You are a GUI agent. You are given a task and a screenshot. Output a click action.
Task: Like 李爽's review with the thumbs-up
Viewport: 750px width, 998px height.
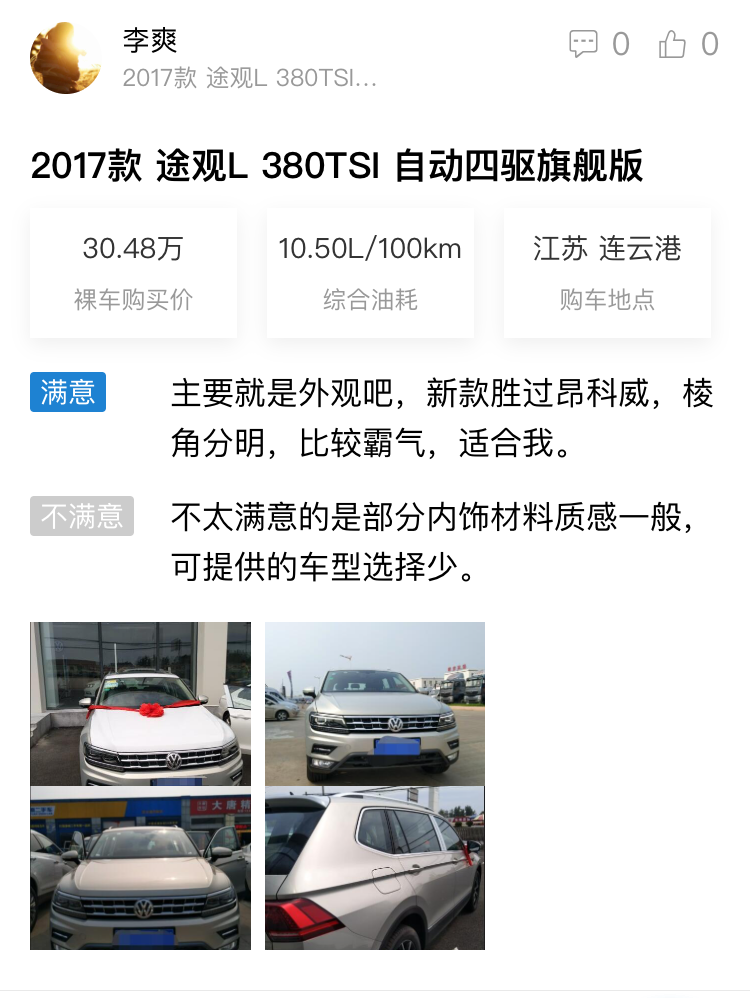click(x=672, y=44)
